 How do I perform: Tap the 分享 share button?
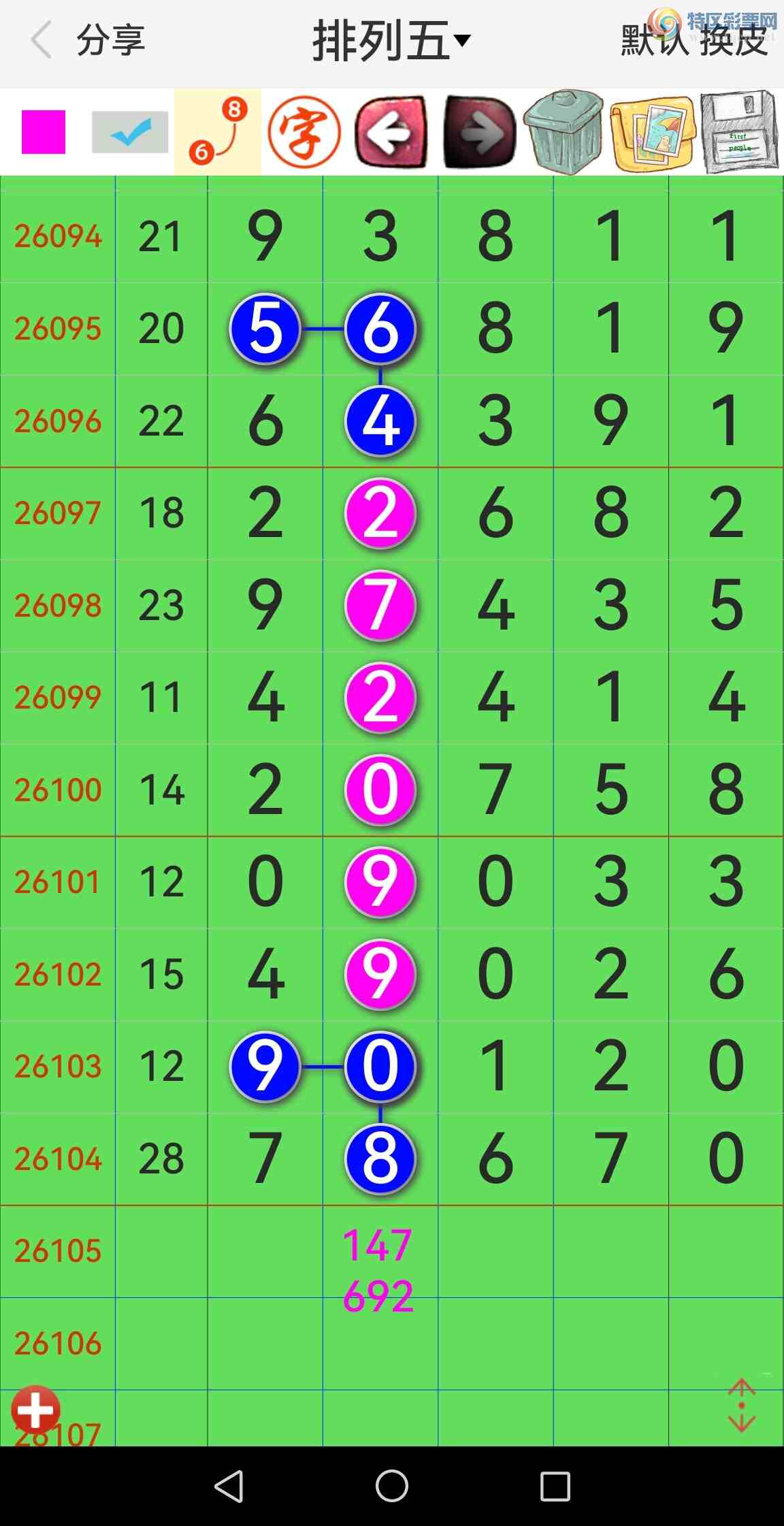111,40
